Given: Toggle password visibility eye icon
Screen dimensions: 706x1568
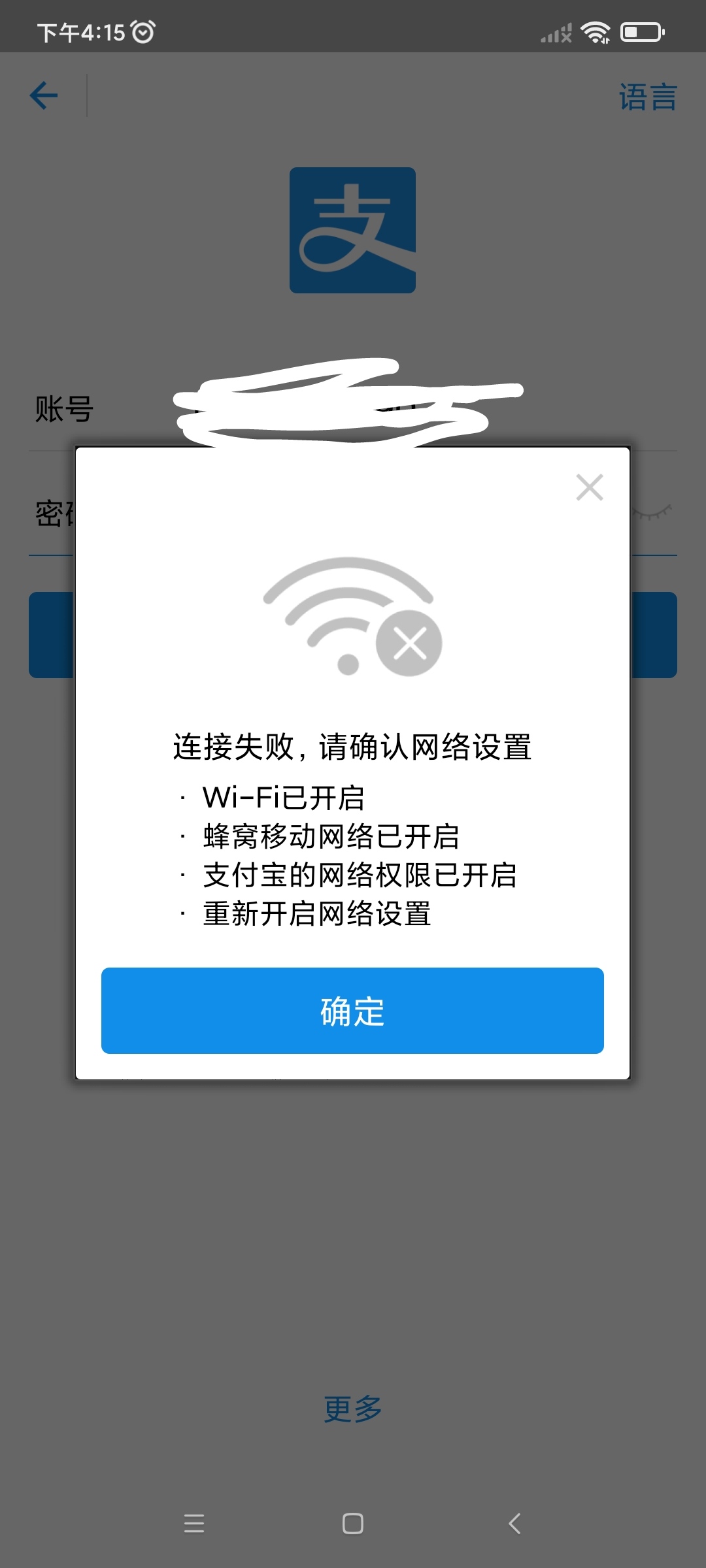Looking at the screenshot, I should (652, 512).
